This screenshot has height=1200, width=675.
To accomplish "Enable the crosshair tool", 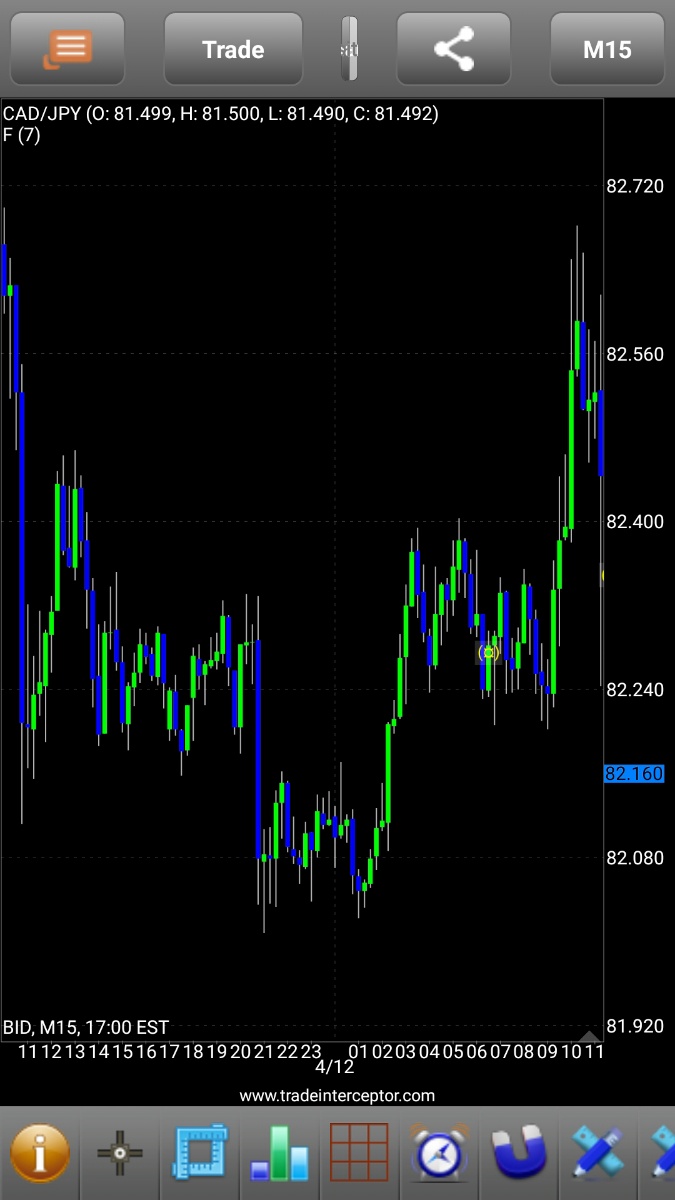I will 120,1153.
